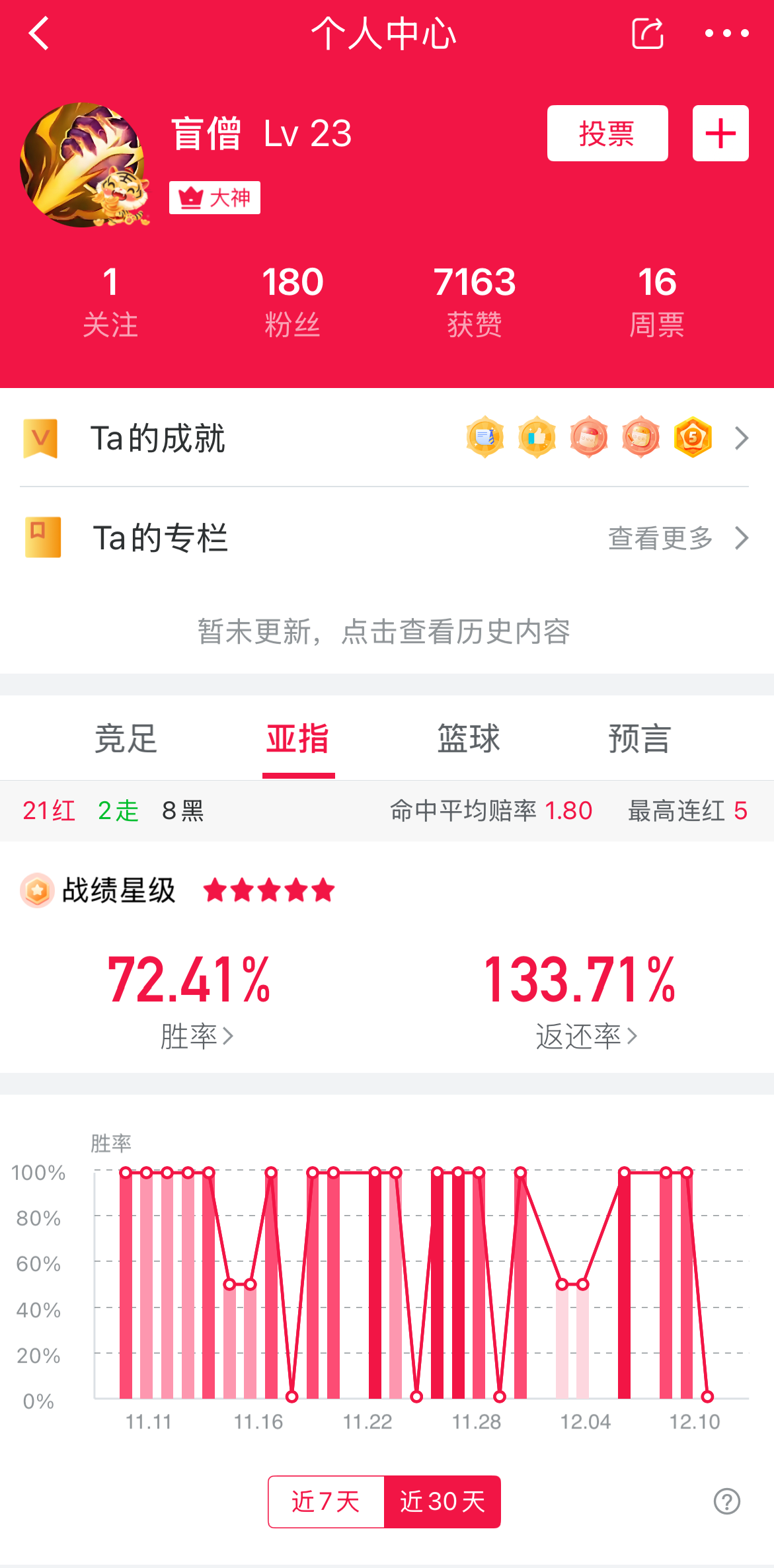View 盲僧's avatar picture

click(x=84, y=165)
